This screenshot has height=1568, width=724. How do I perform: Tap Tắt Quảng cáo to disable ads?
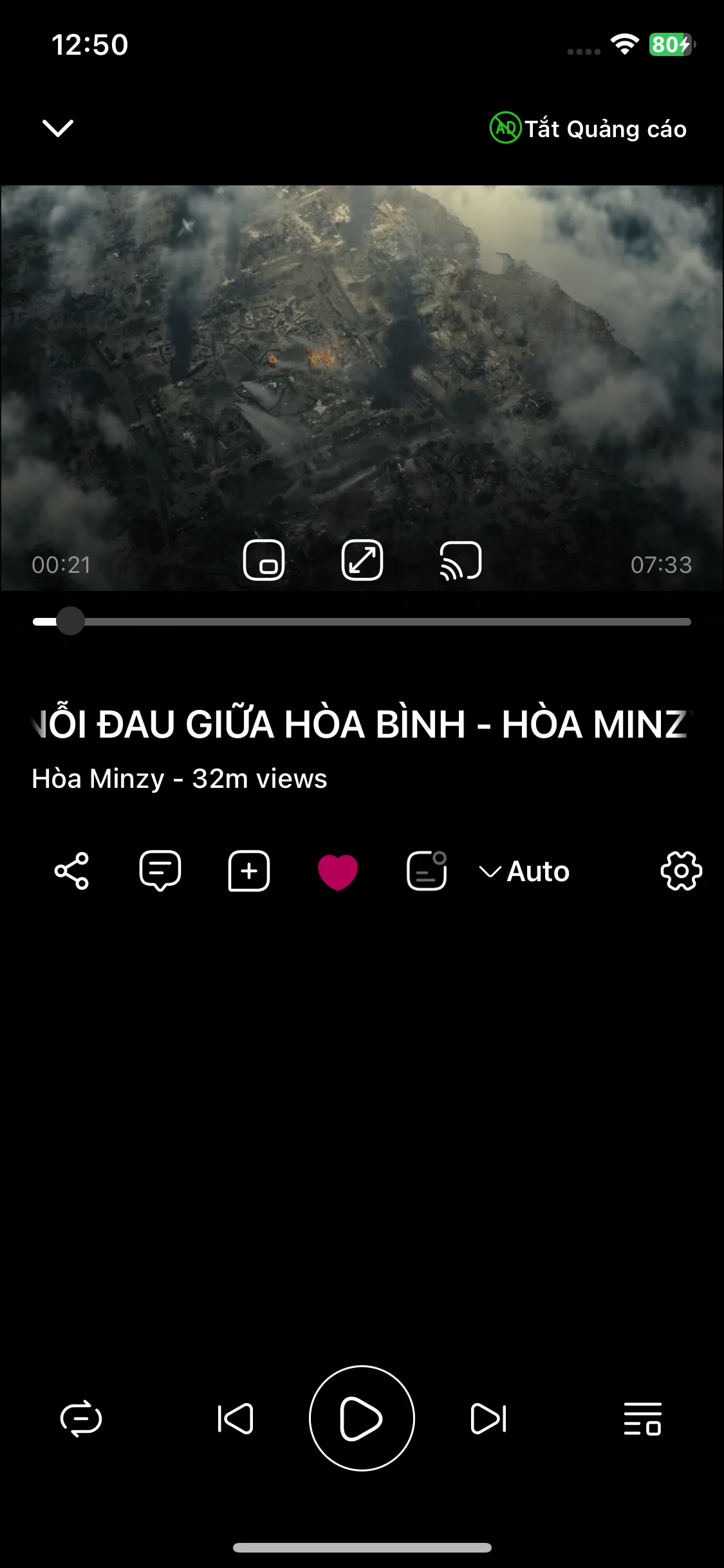point(588,129)
